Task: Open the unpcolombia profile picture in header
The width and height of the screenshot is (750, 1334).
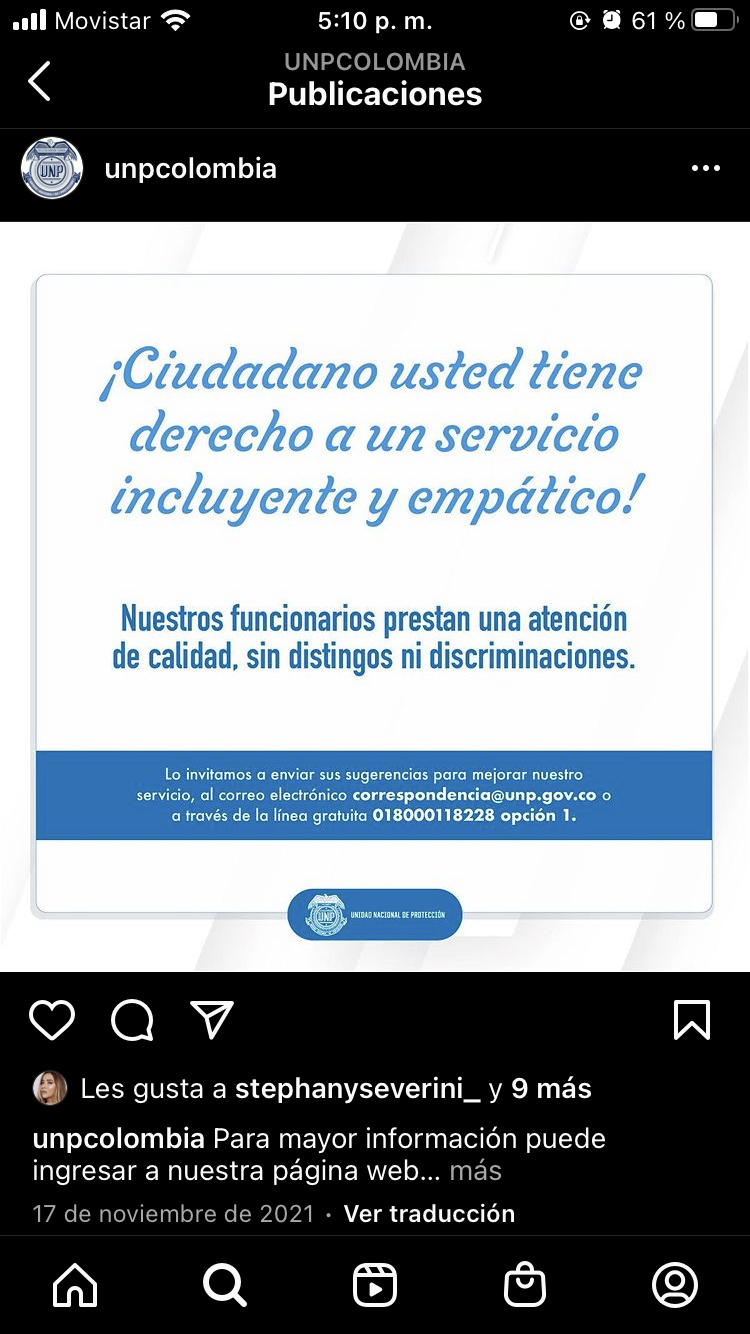Action: pos(52,168)
